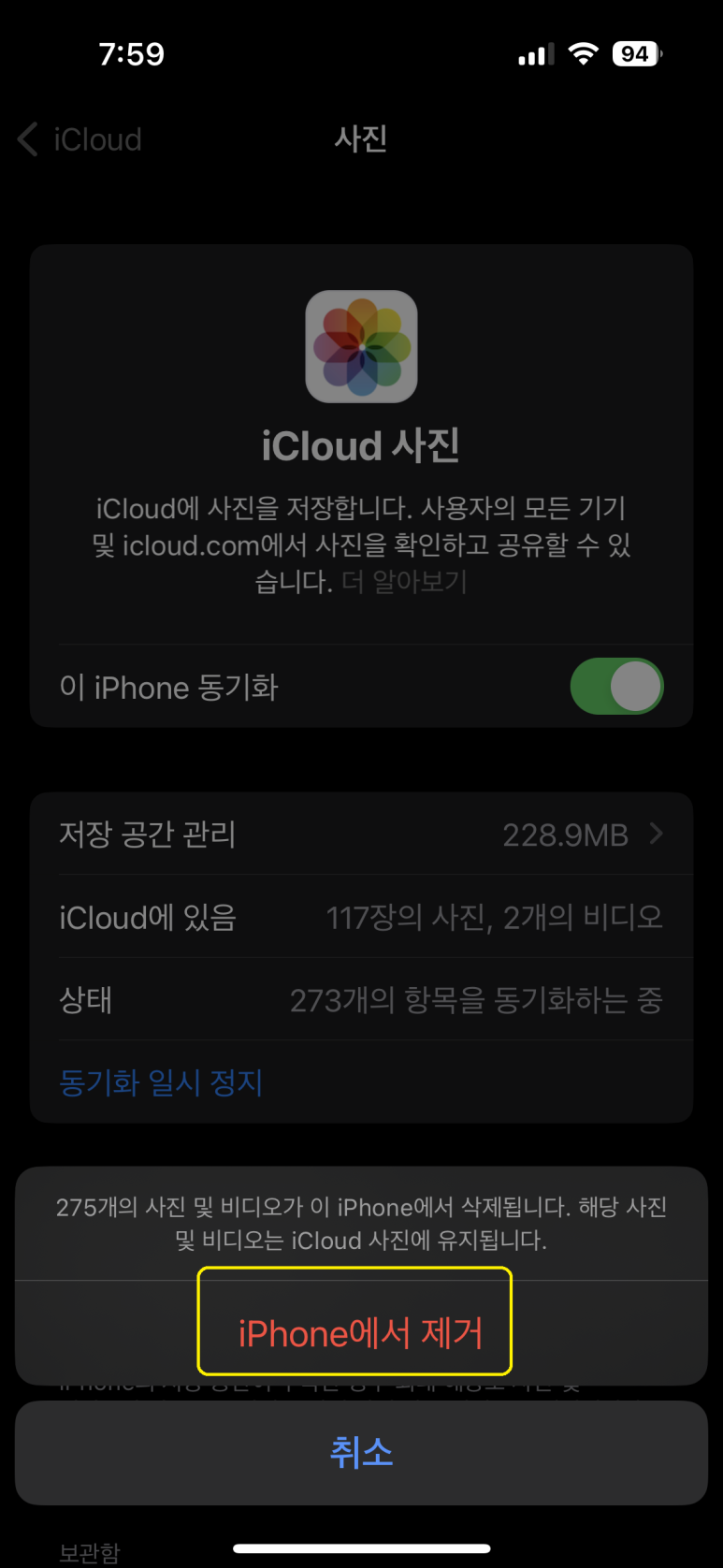This screenshot has width=723, height=1568.
Task: Go back to iCloud settings
Action: click(80, 139)
